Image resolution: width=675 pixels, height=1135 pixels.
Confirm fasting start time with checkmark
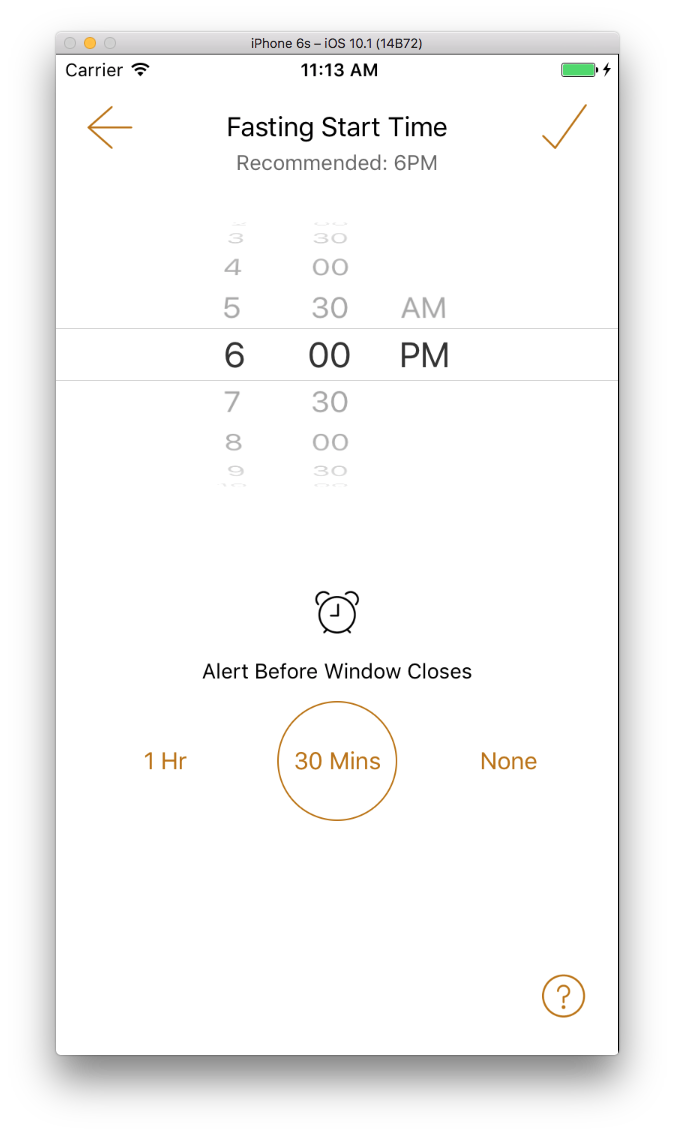tap(564, 127)
